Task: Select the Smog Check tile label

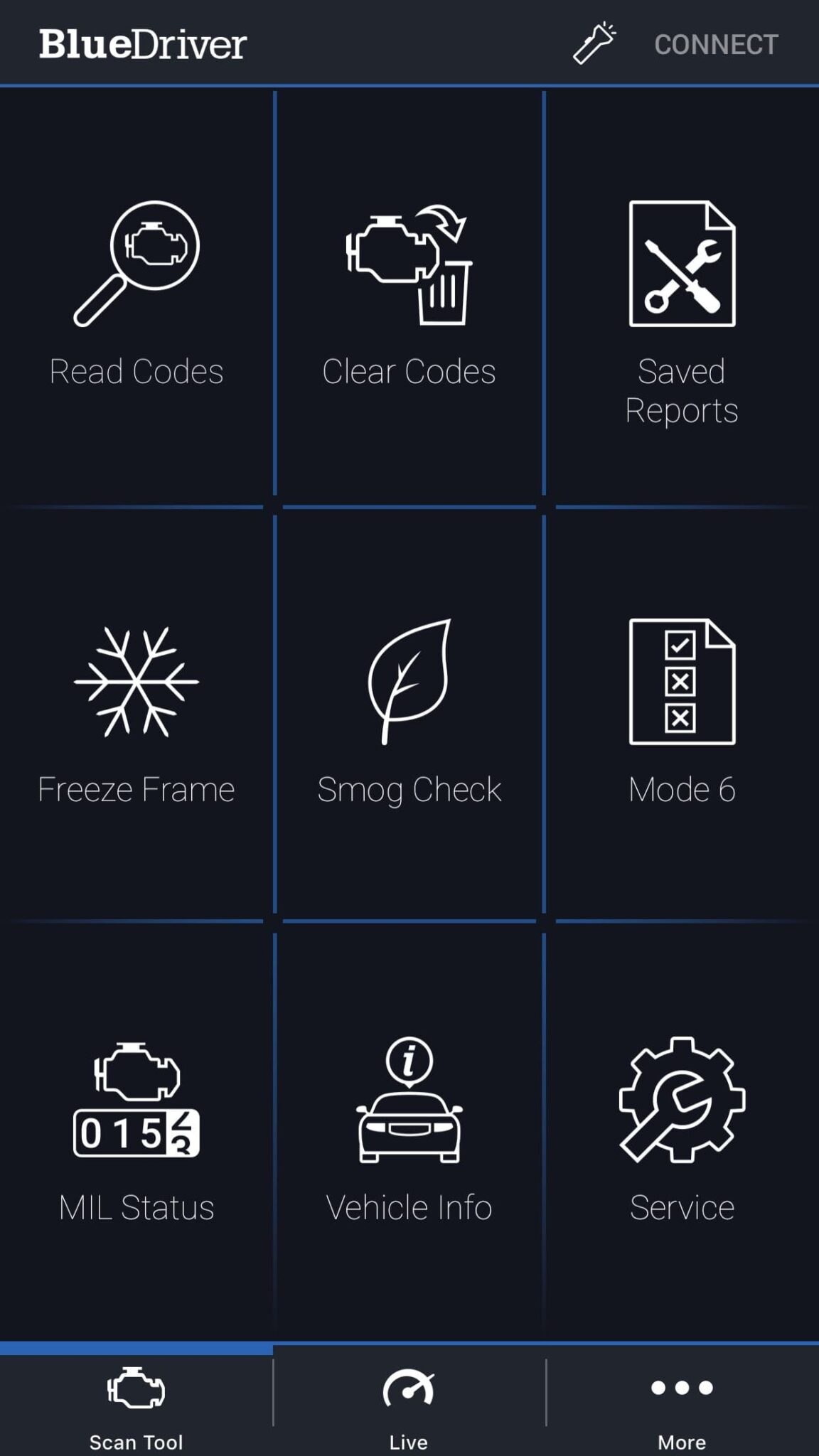Action: pyautogui.click(x=409, y=788)
